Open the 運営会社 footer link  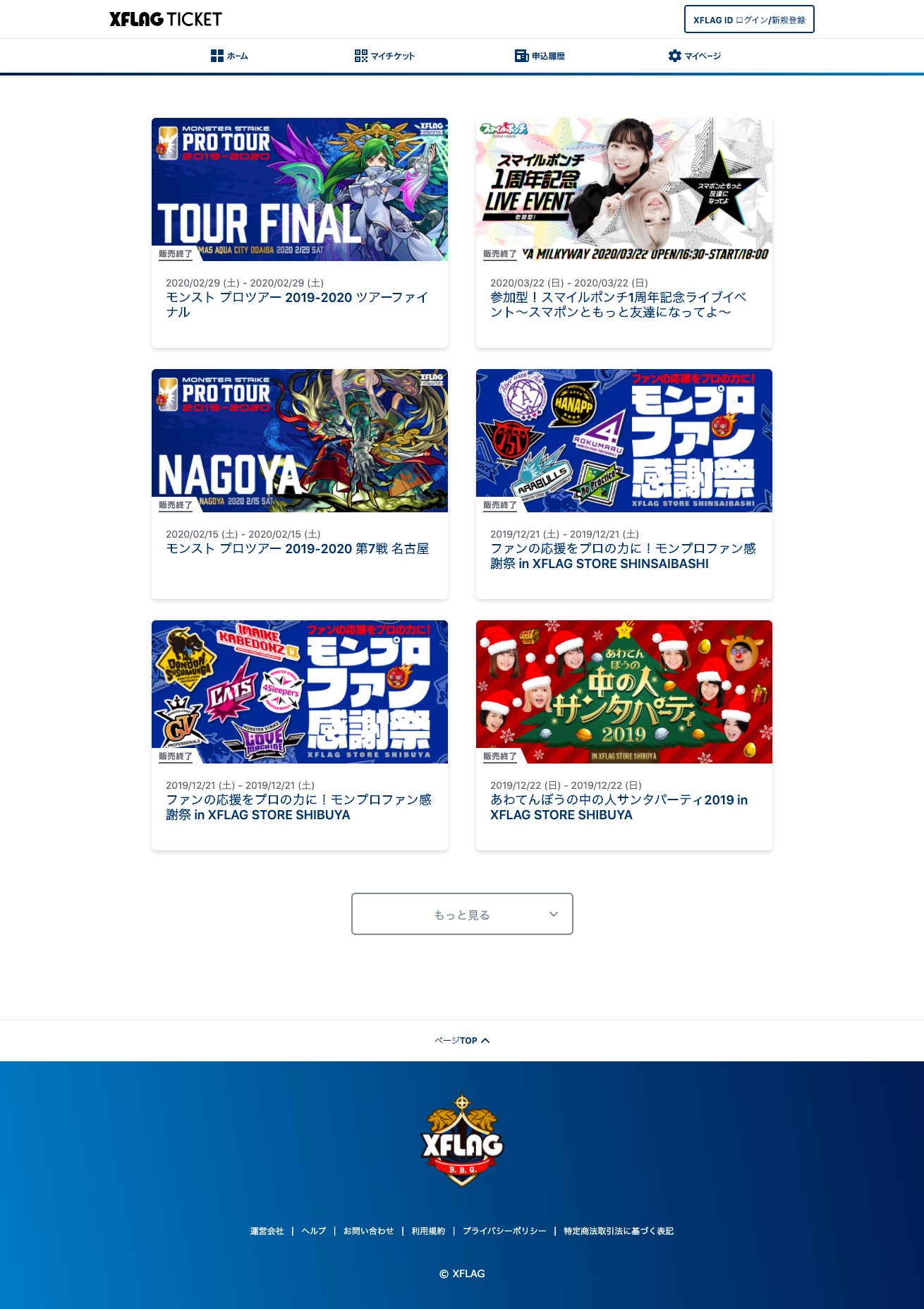point(267,1231)
